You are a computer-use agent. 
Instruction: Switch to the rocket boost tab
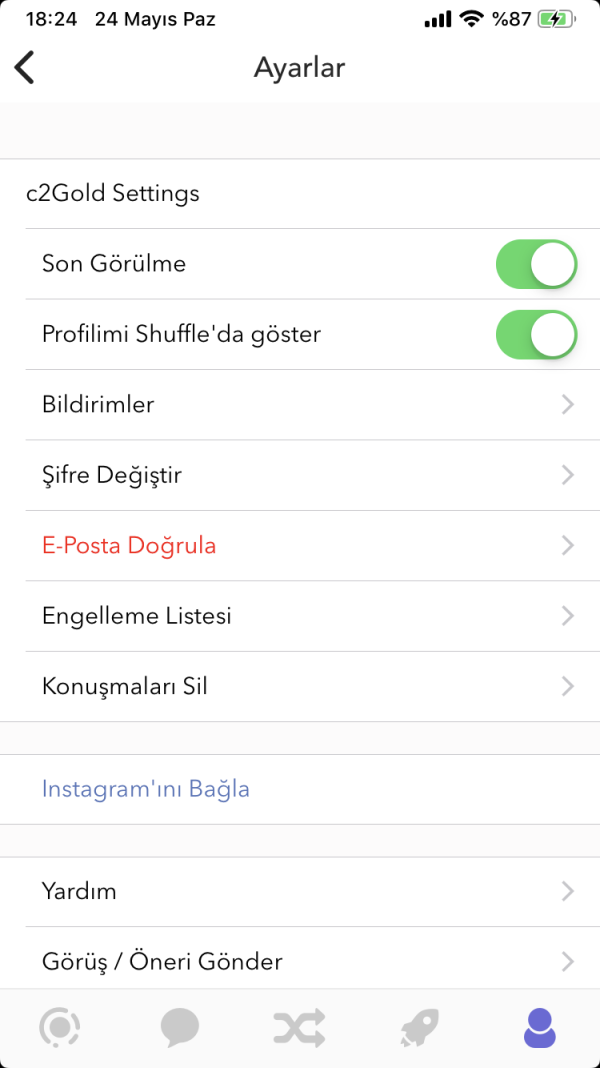click(419, 1027)
